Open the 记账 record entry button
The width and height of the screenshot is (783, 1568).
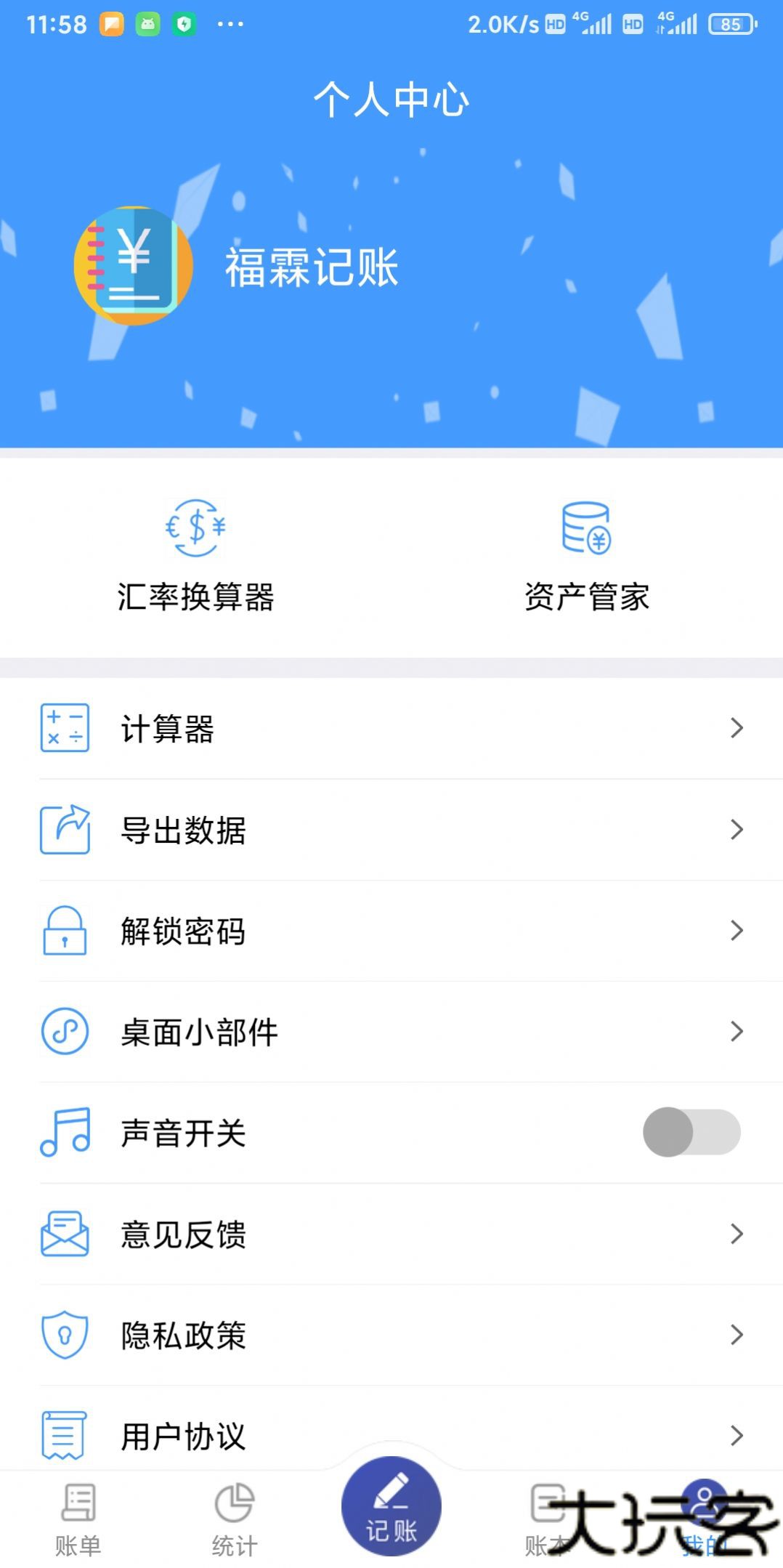pos(391,1508)
